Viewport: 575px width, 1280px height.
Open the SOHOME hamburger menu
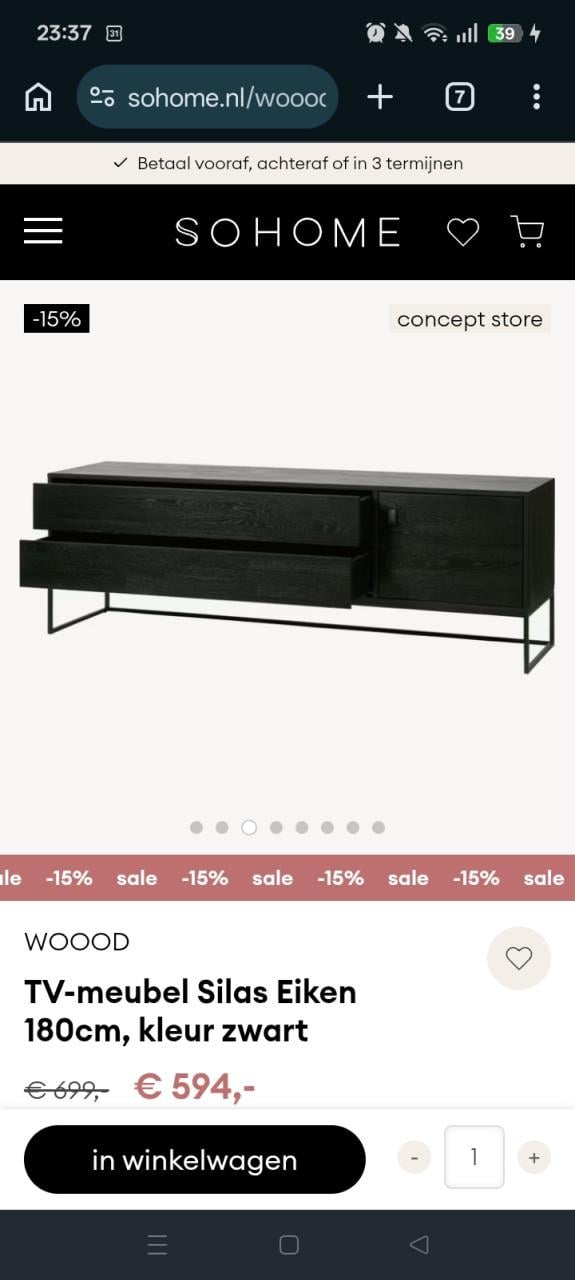43,232
